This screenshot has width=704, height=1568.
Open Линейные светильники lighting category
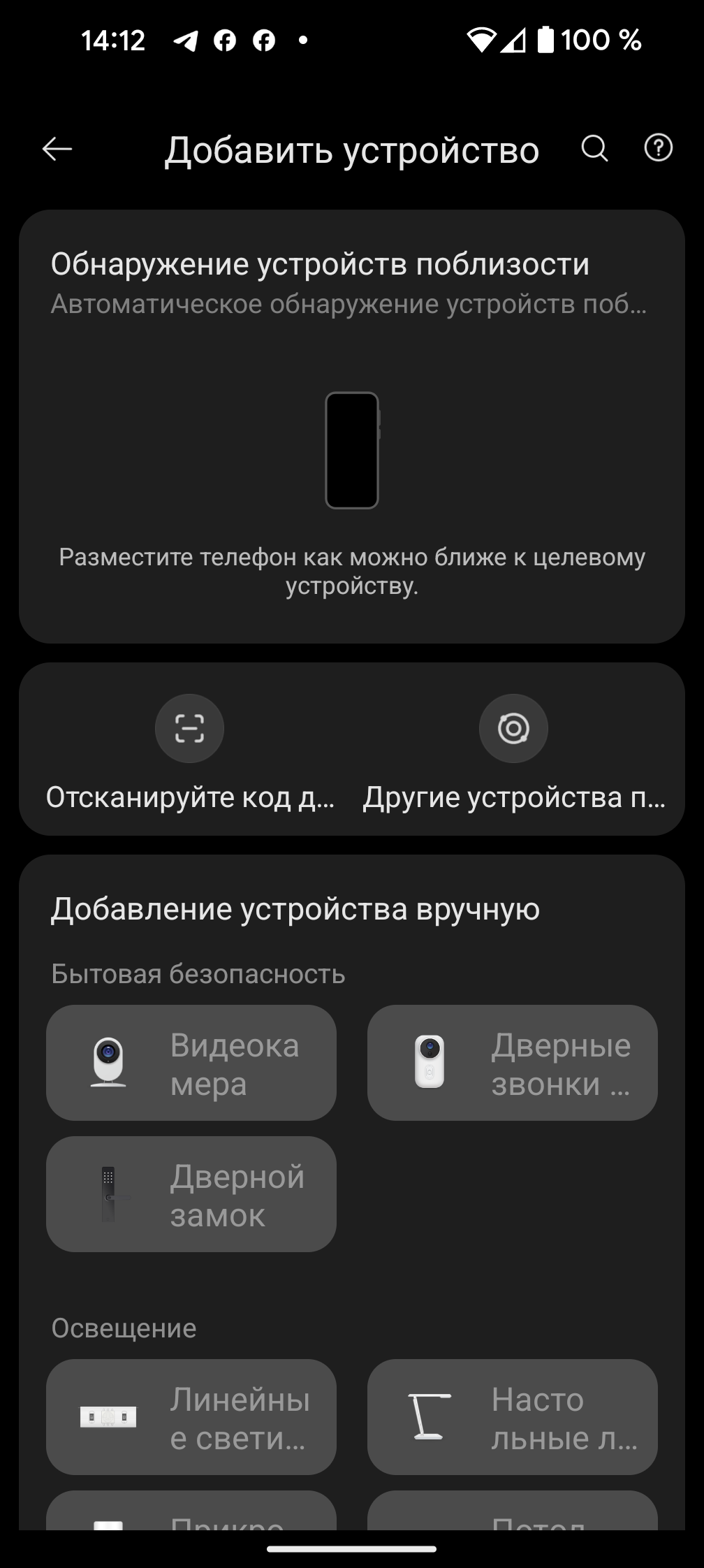click(x=191, y=1417)
